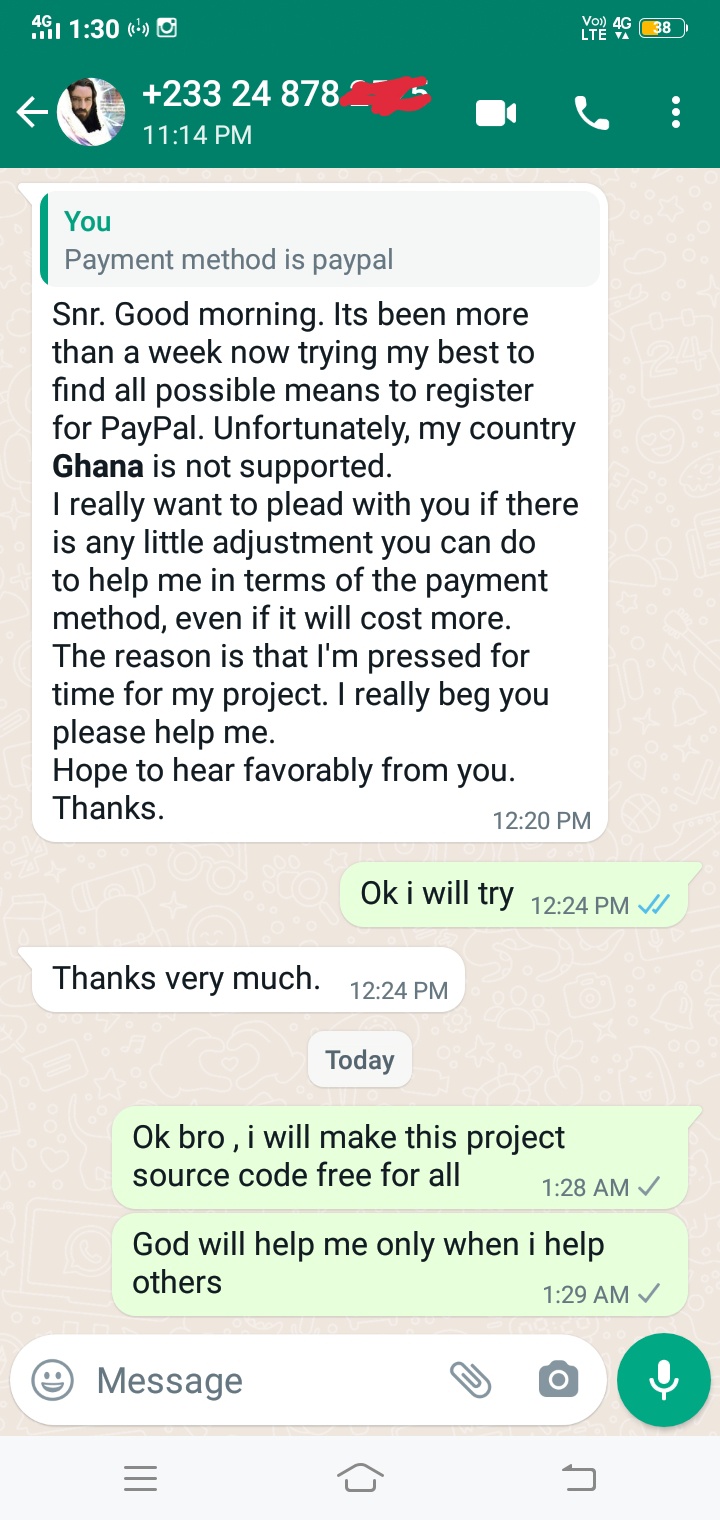Tap the 'Today' date divider

[360, 1059]
